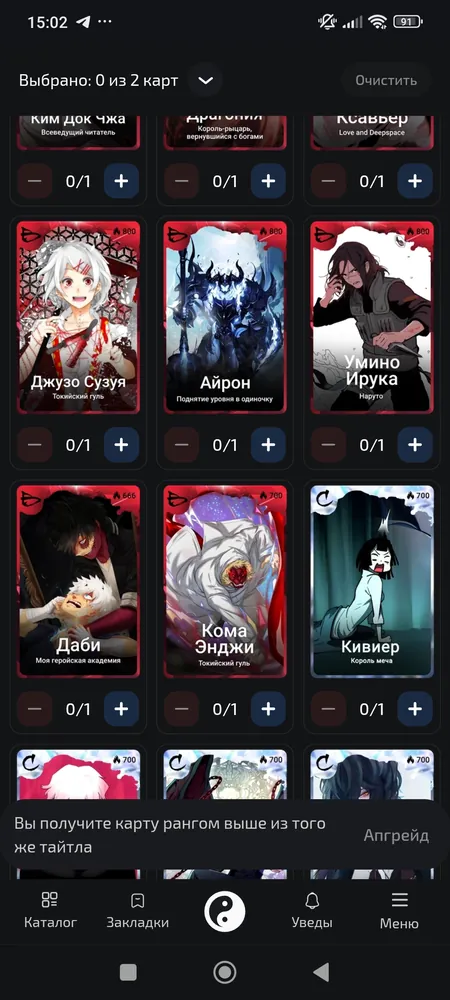The width and height of the screenshot is (450, 1000).
Task: Switch to the Каталог tab
Action: [50, 911]
